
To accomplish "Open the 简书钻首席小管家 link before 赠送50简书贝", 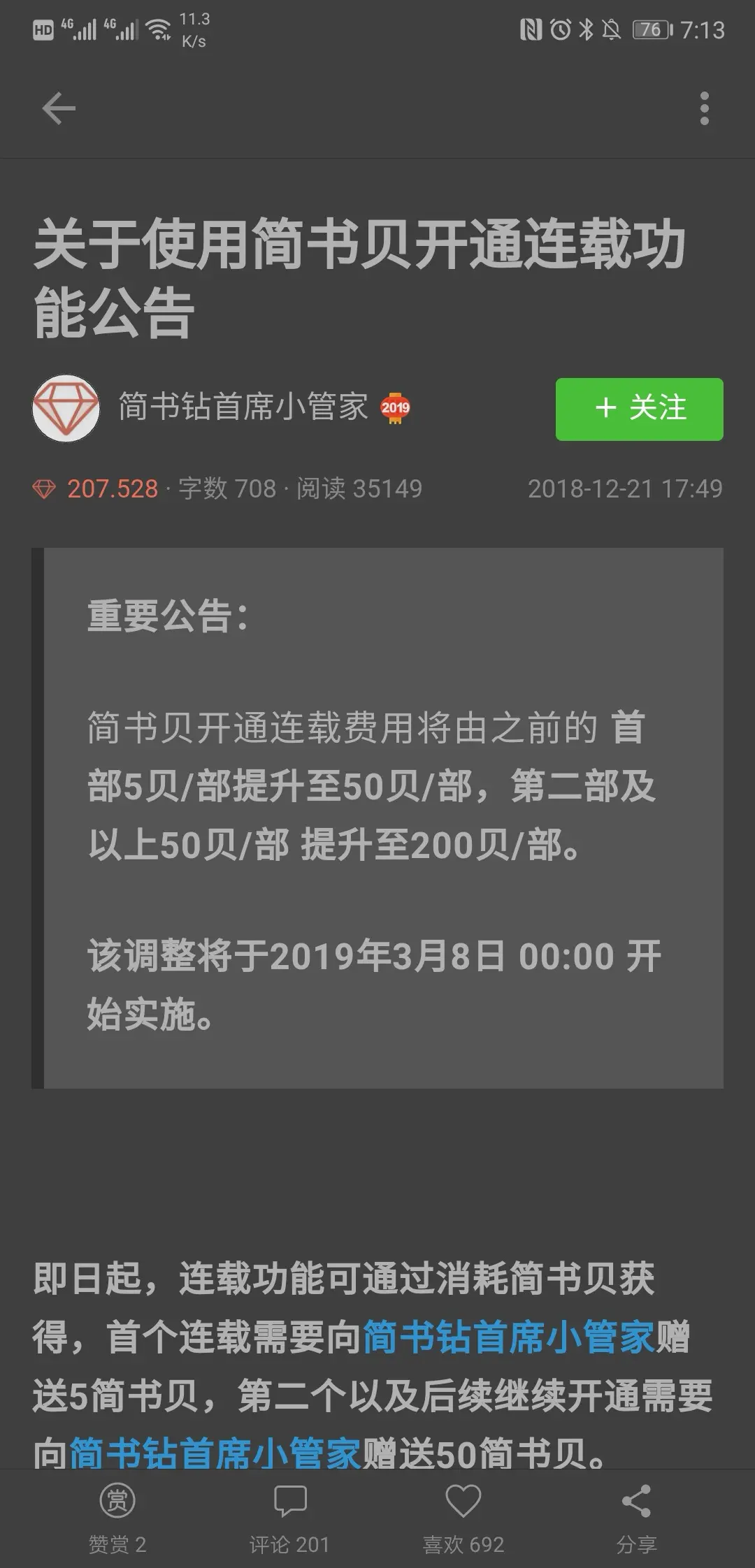I will tap(215, 1453).
